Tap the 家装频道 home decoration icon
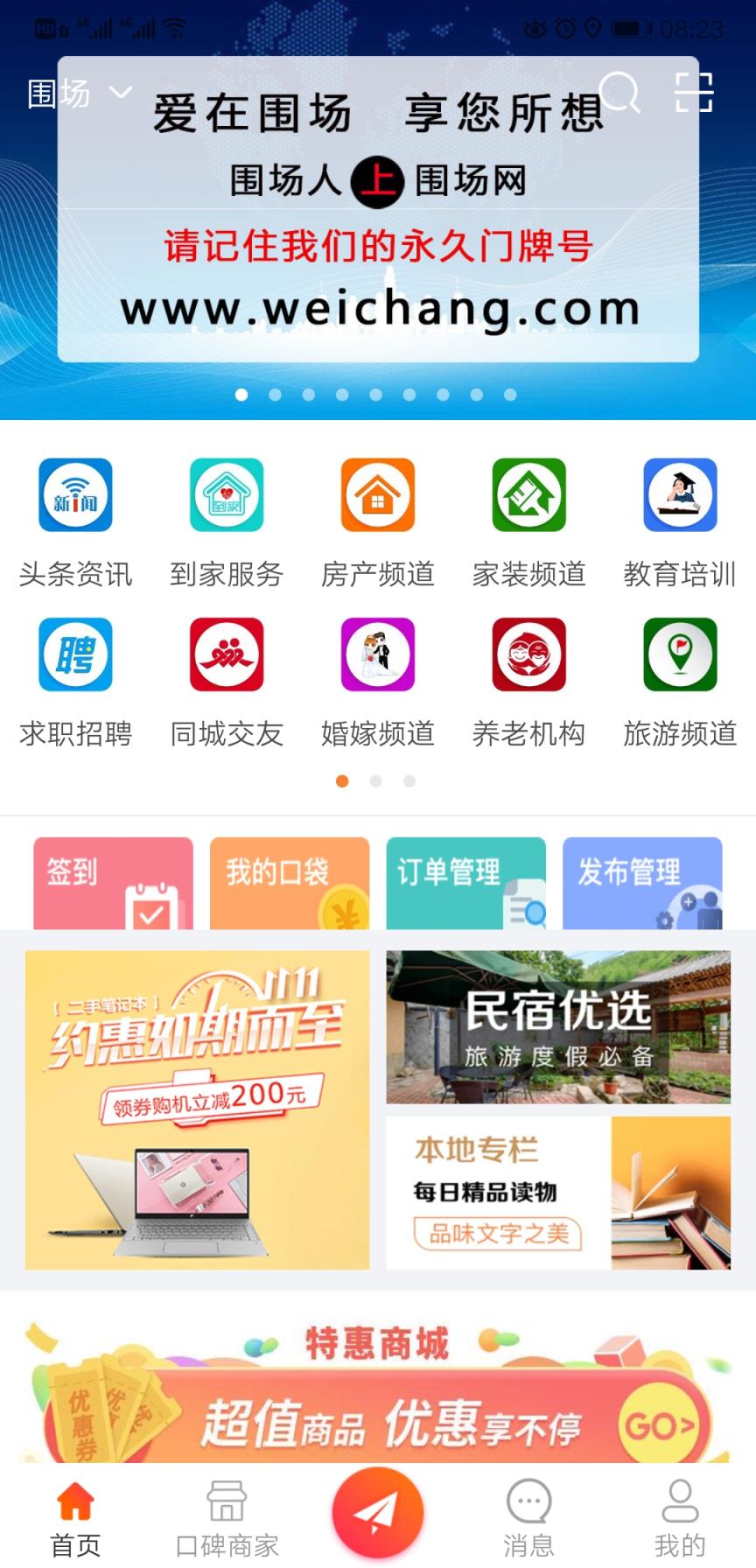756x1568 pixels. [528, 495]
